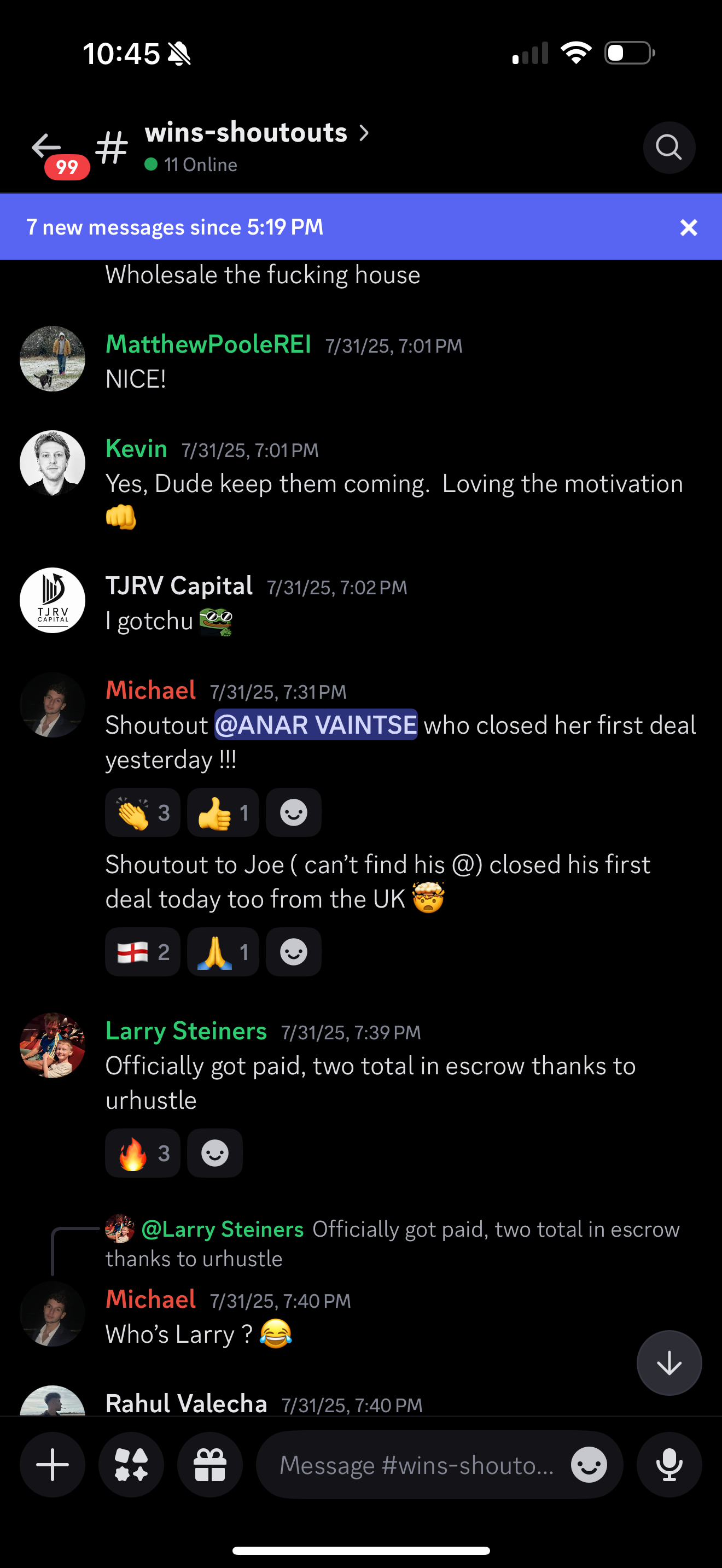Image resolution: width=722 pixels, height=1568 pixels.
Task: Search messages in this channel
Action: tap(668, 147)
